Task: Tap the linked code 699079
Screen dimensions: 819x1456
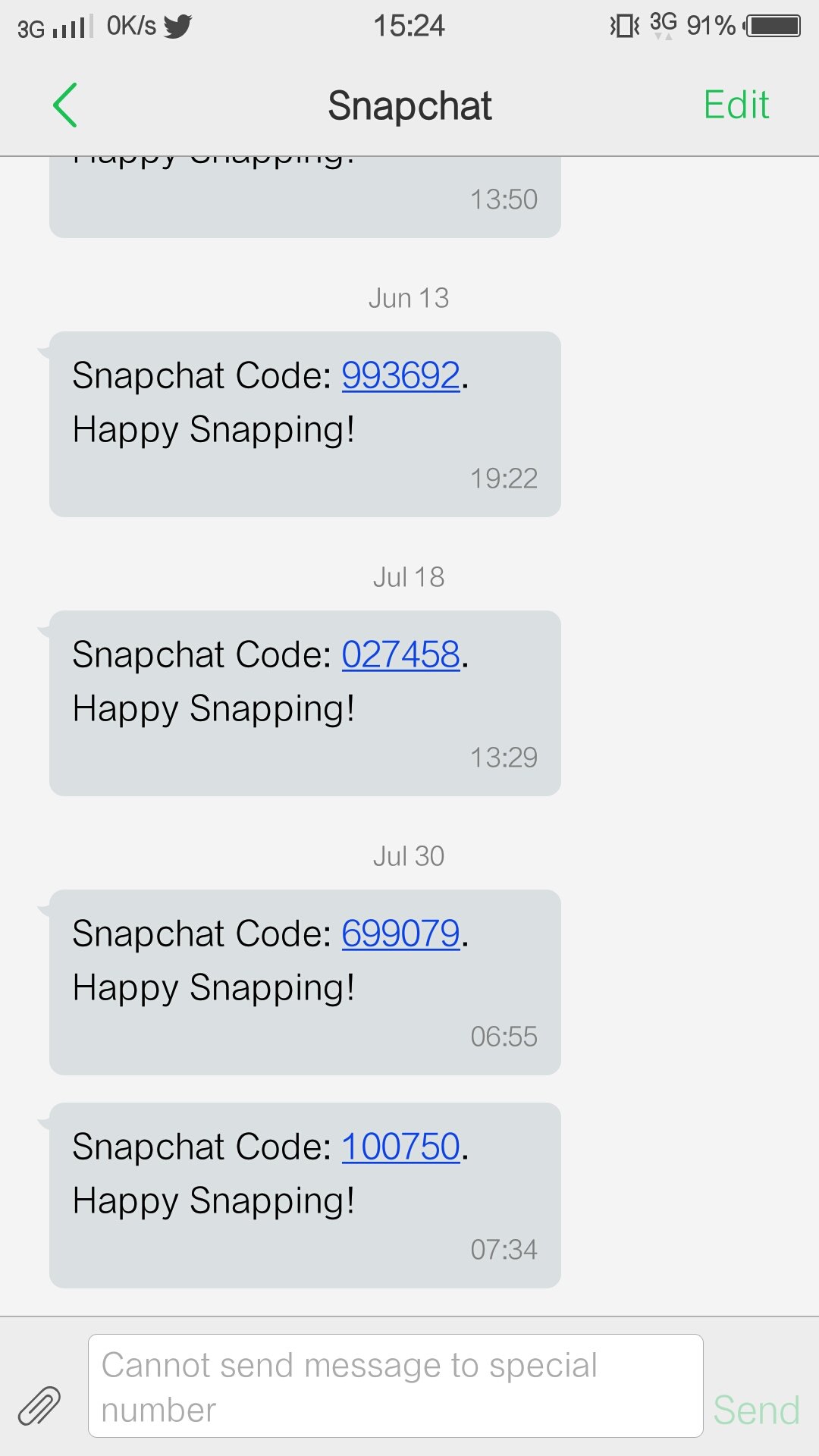Action: pyautogui.click(x=400, y=934)
